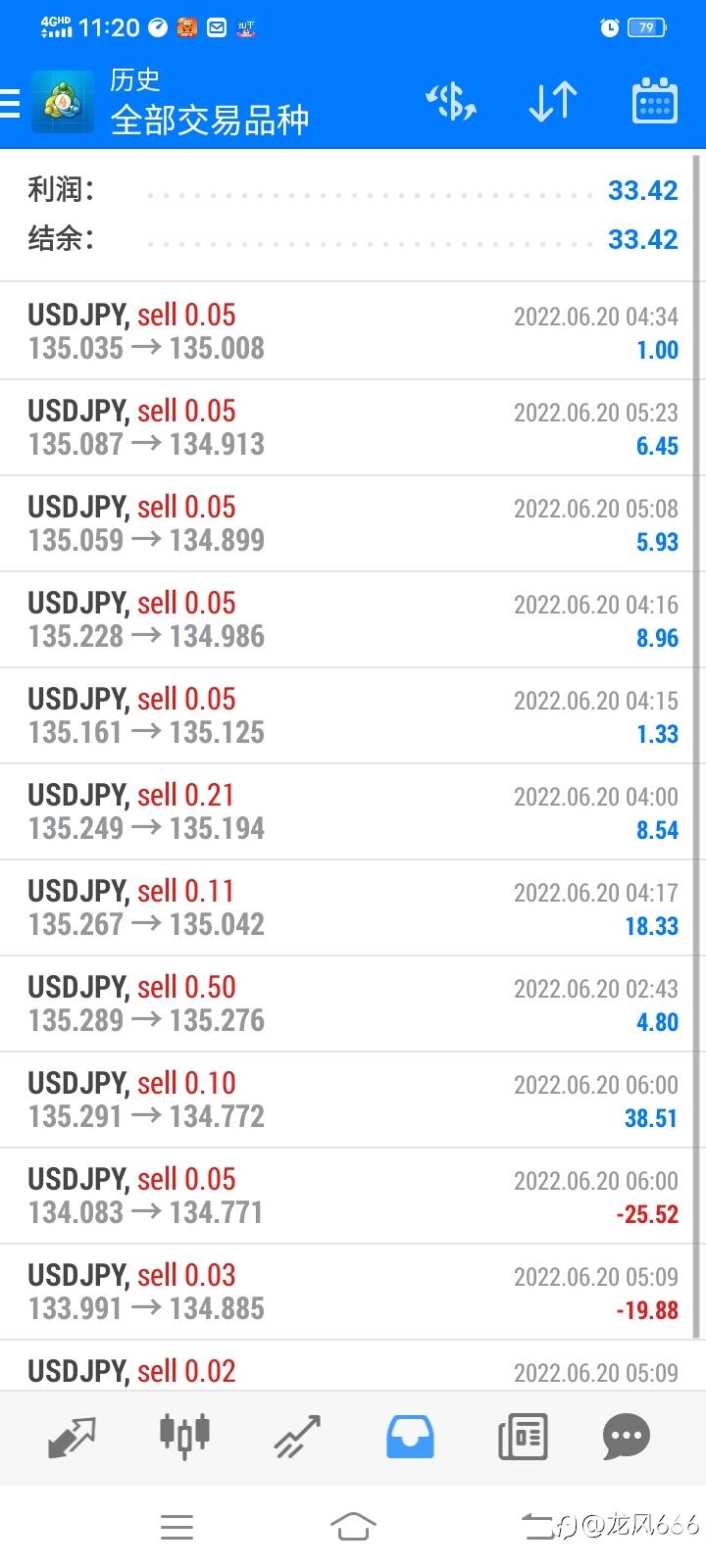Open the USDJPY trade with -25.52 loss
706x1568 pixels.
click(x=353, y=1196)
